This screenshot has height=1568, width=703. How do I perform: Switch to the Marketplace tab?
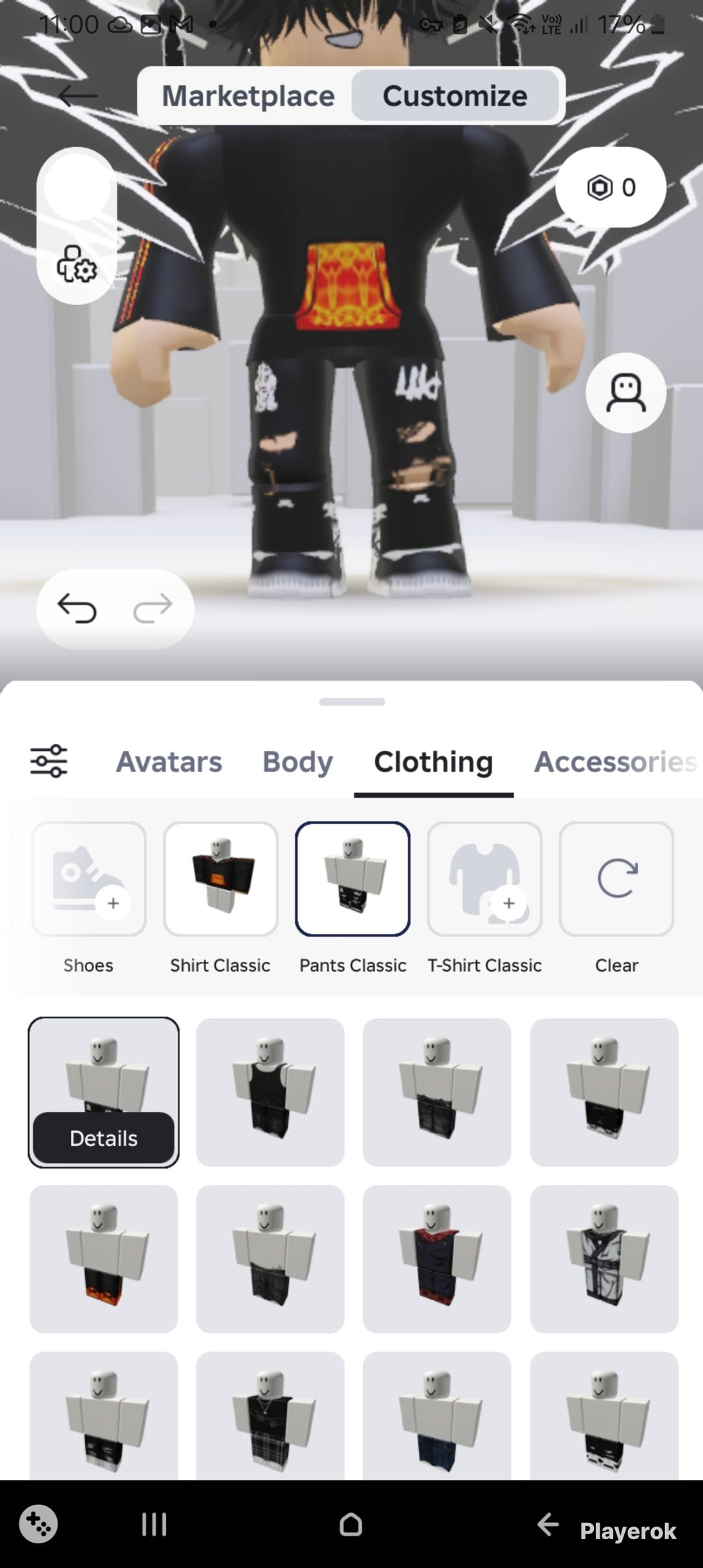(247, 96)
